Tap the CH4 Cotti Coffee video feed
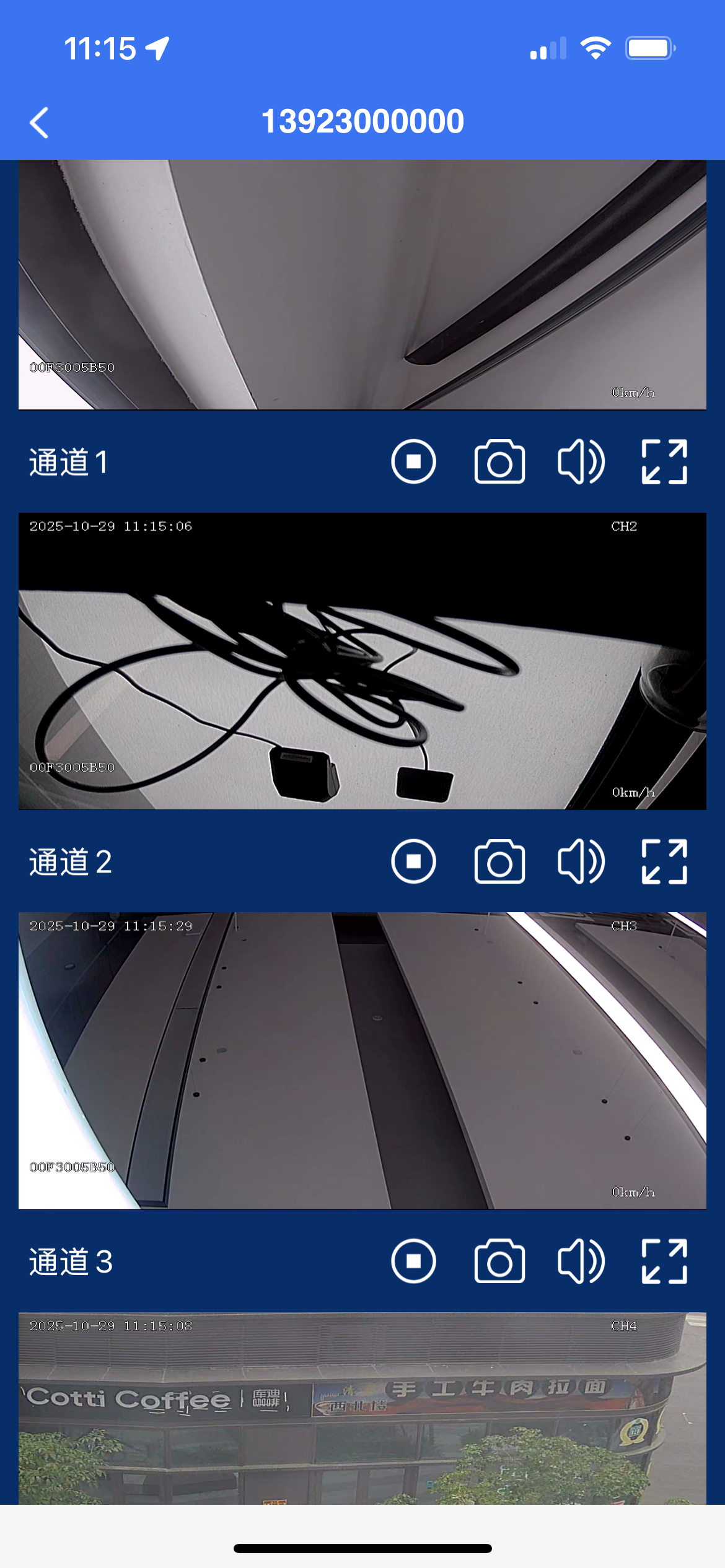The width and height of the screenshot is (725, 1568). coord(362,1409)
